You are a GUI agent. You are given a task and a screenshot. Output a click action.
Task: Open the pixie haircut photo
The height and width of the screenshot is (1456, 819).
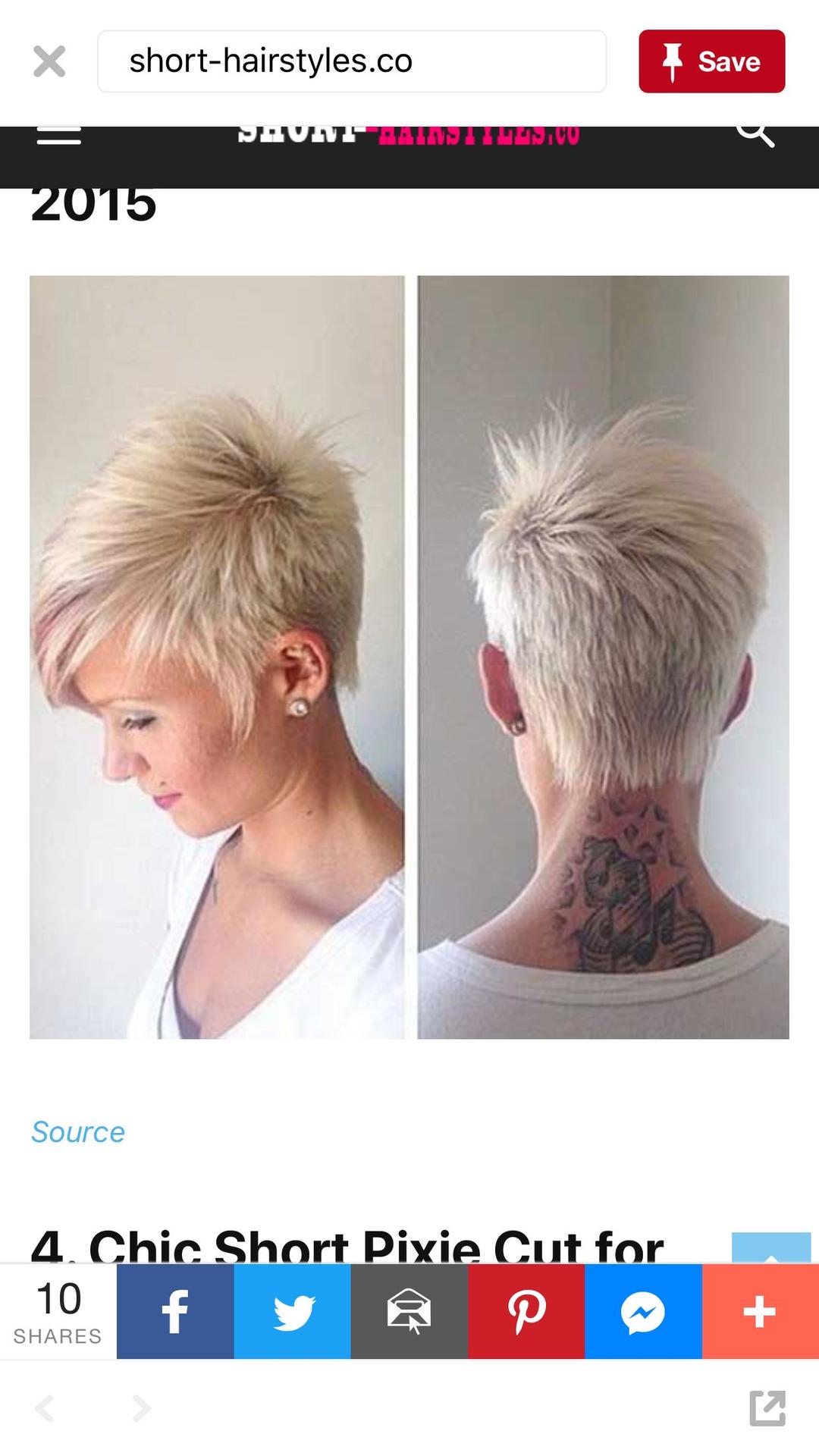[409, 657]
